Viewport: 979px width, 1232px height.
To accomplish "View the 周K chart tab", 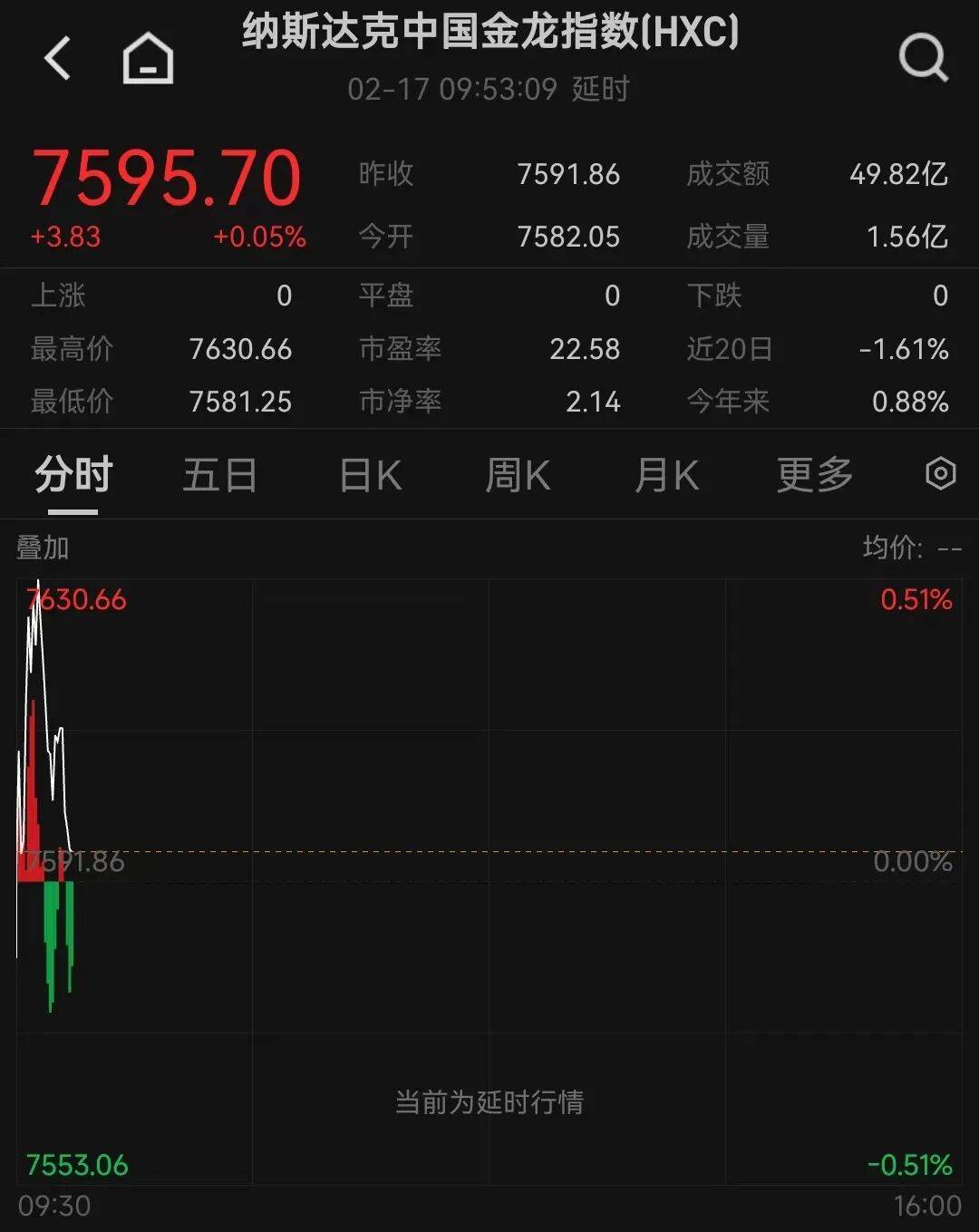I will (x=518, y=475).
